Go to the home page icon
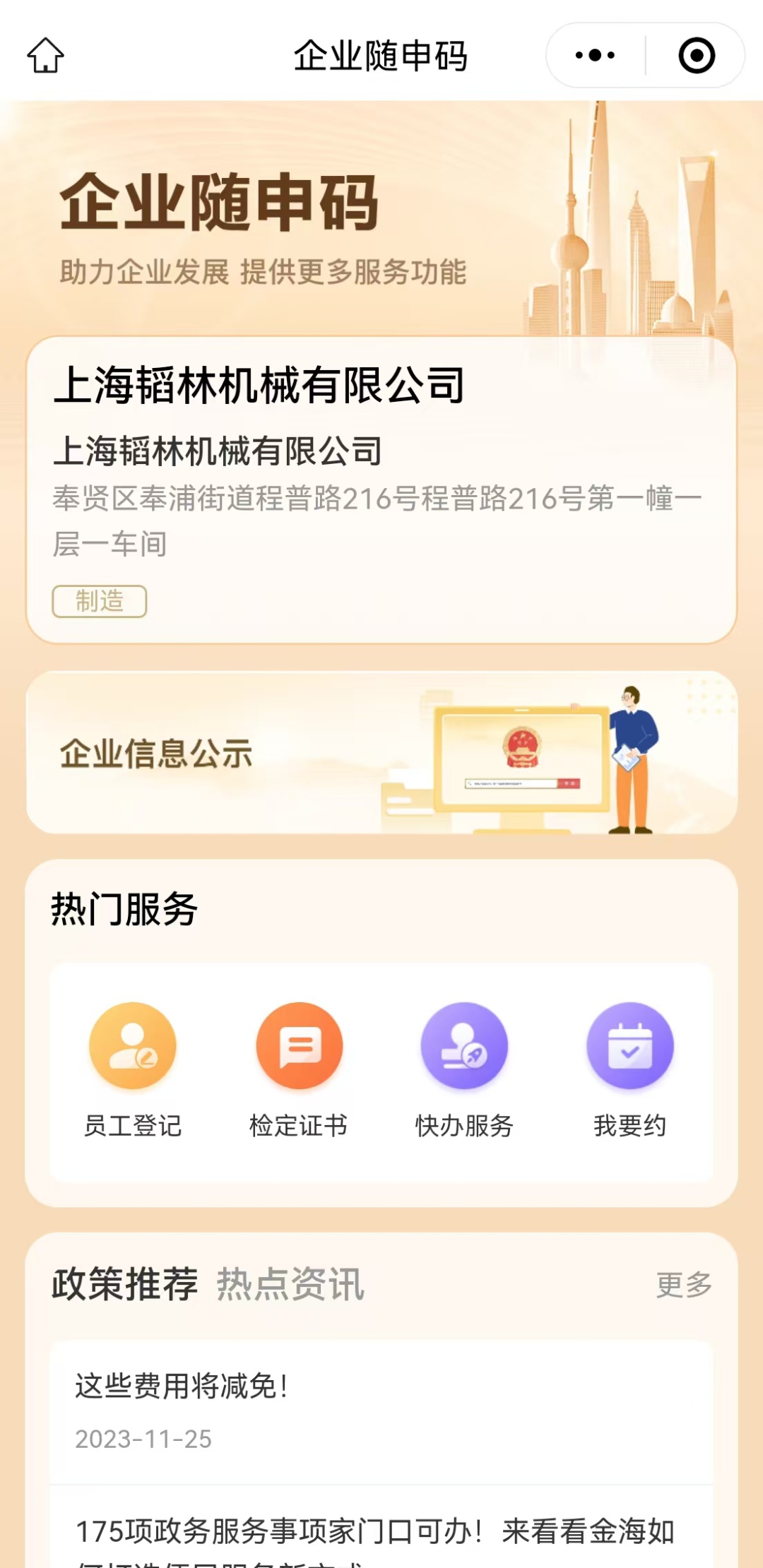763x1568 pixels. [46, 55]
